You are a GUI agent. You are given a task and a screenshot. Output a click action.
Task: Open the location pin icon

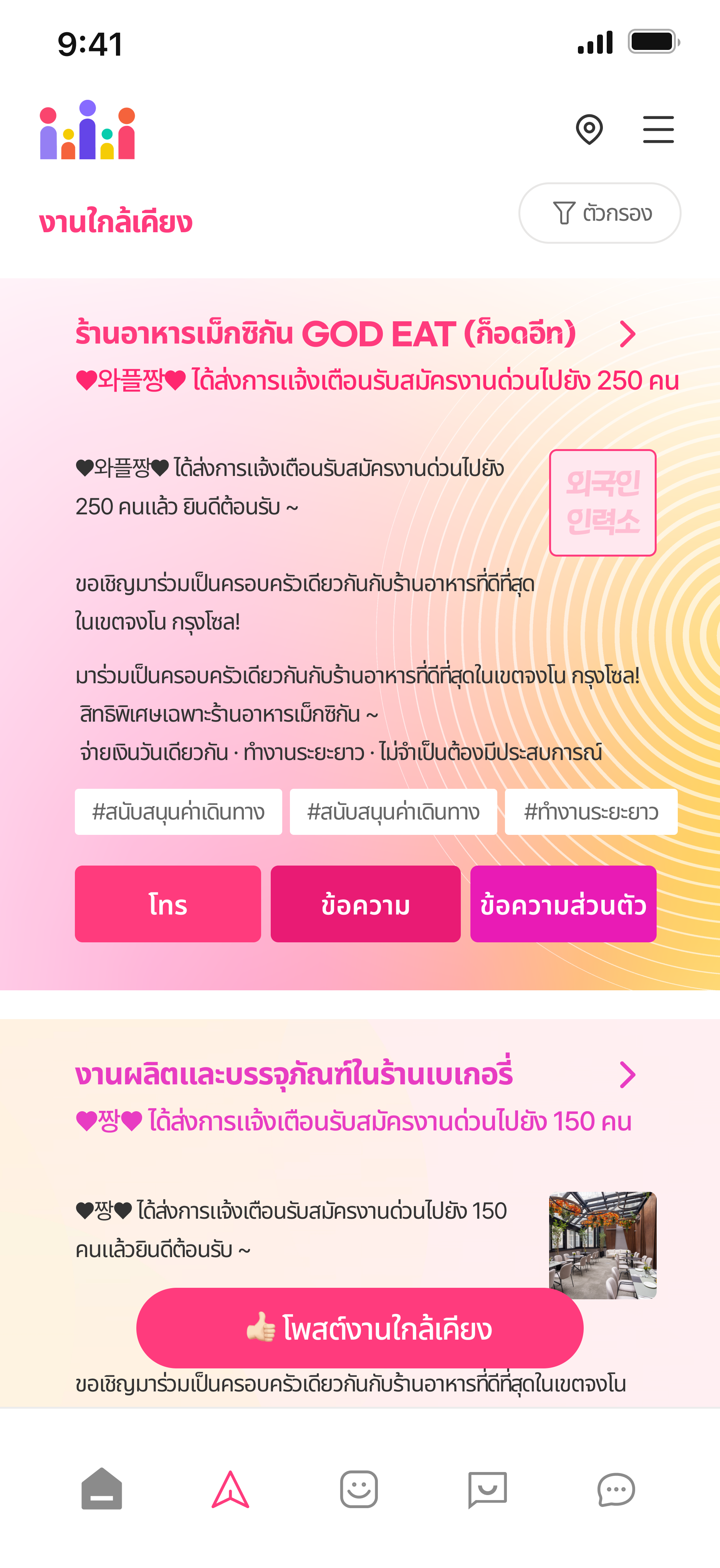click(589, 129)
